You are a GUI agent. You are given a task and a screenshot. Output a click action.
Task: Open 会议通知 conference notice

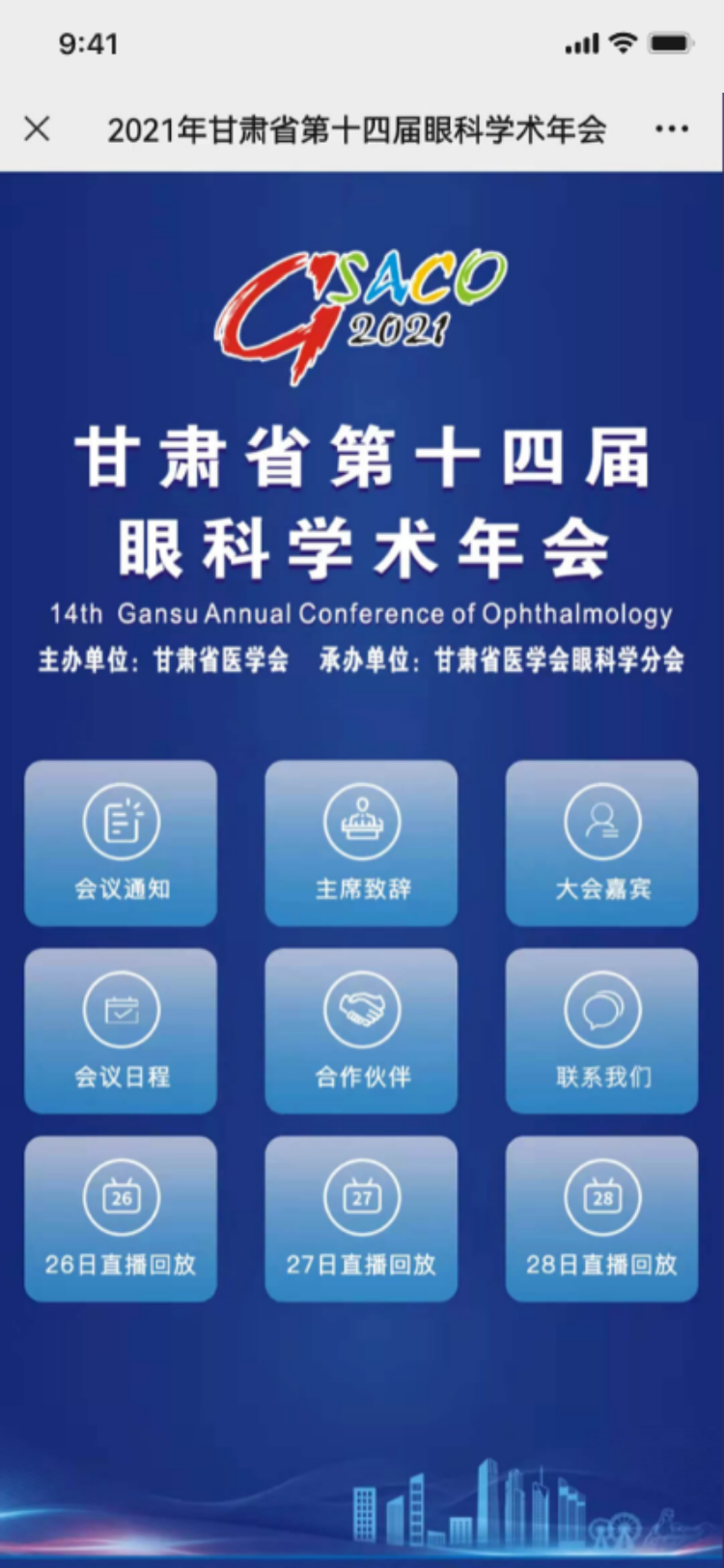coord(121,843)
